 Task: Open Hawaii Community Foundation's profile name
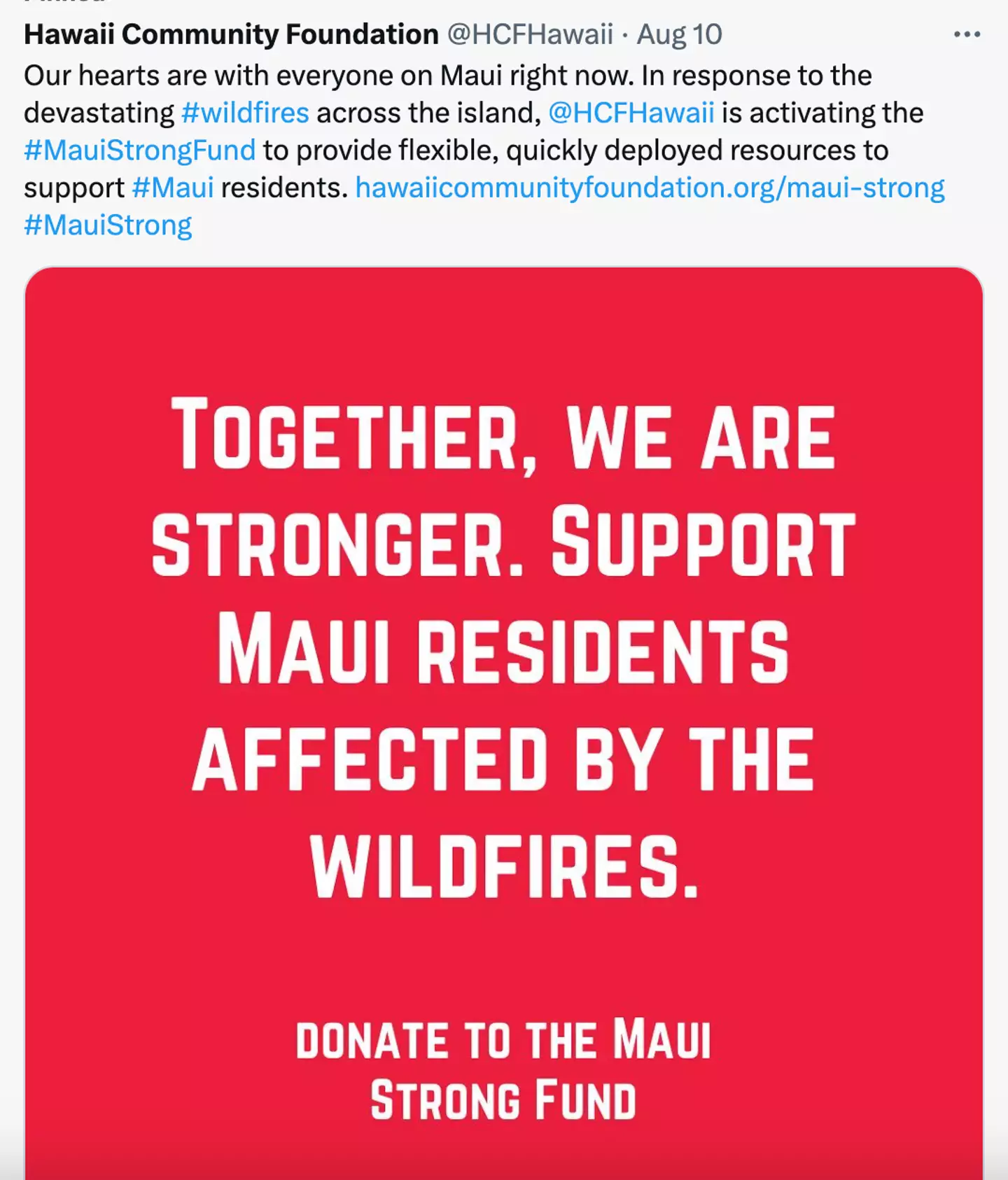(231, 34)
